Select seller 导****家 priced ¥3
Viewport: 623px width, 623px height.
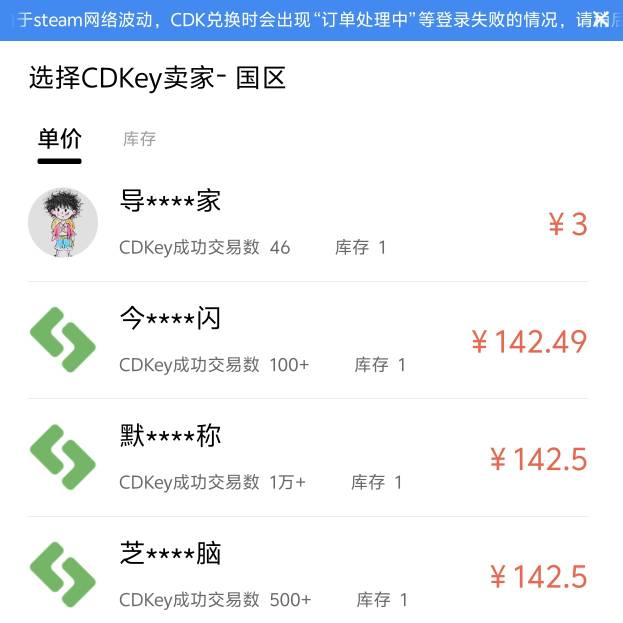(310, 223)
